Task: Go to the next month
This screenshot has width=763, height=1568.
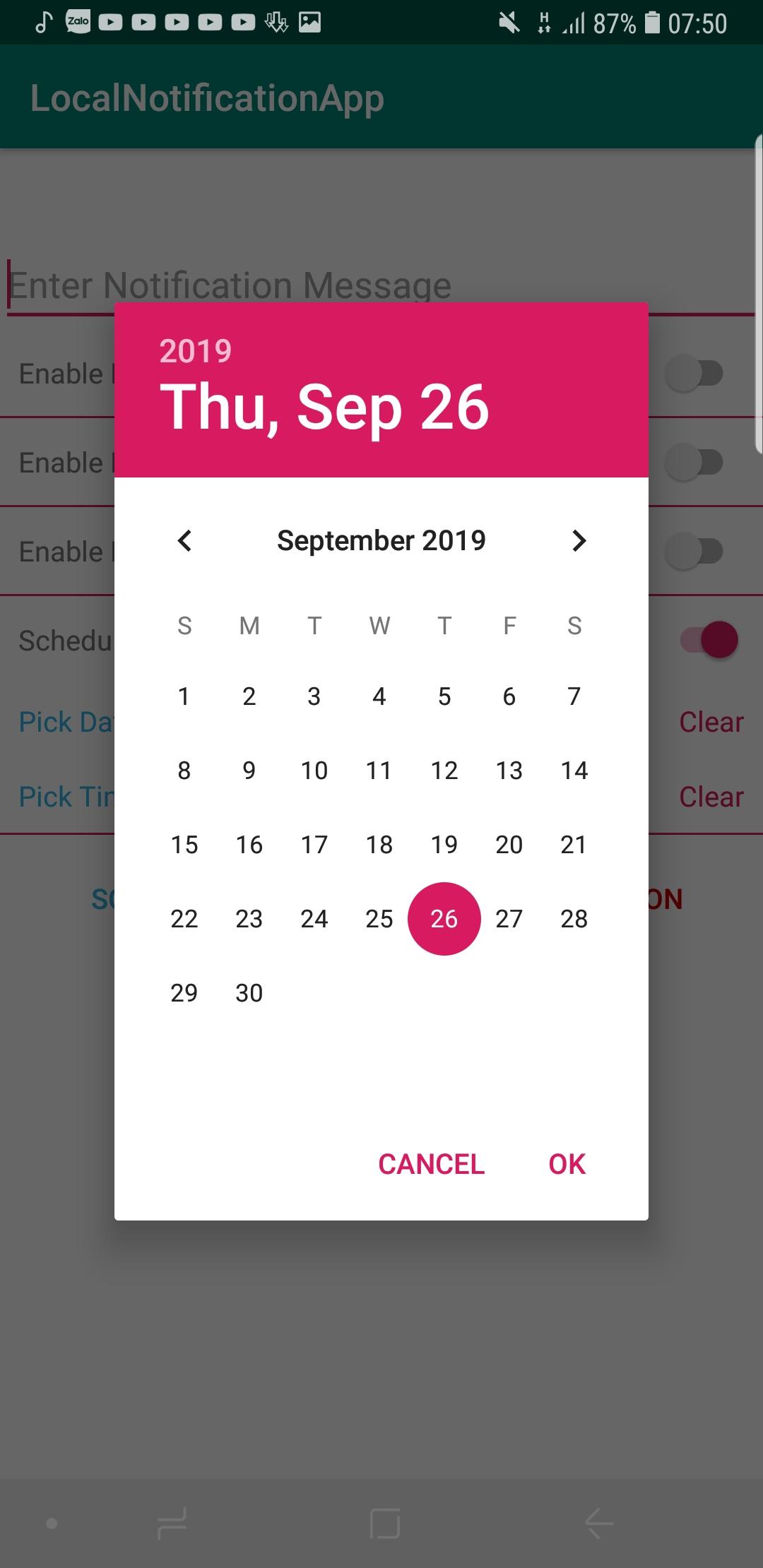Action: pyautogui.click(x=579, y=541)
